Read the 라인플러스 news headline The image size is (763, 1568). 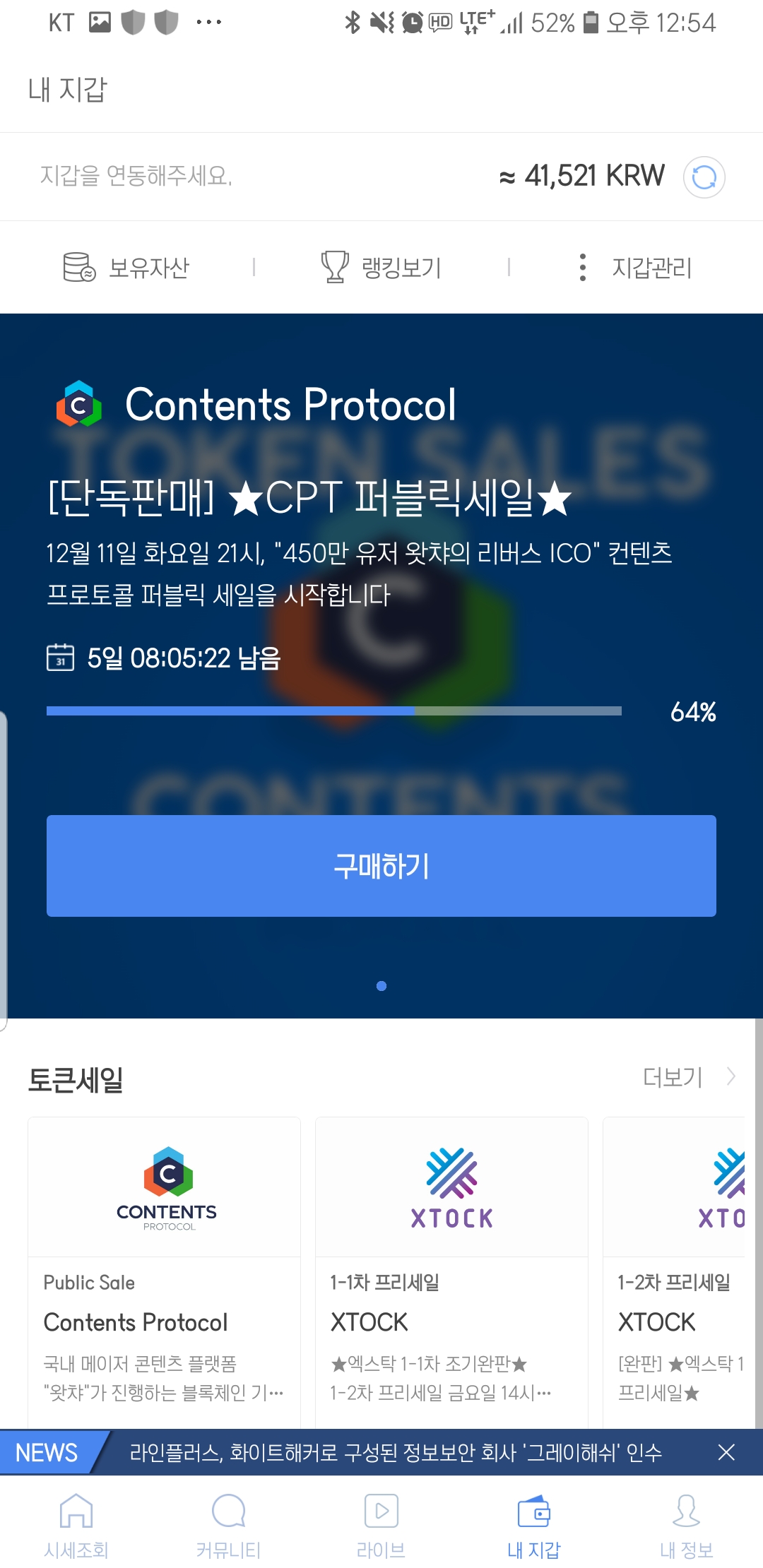(396, 1453)
